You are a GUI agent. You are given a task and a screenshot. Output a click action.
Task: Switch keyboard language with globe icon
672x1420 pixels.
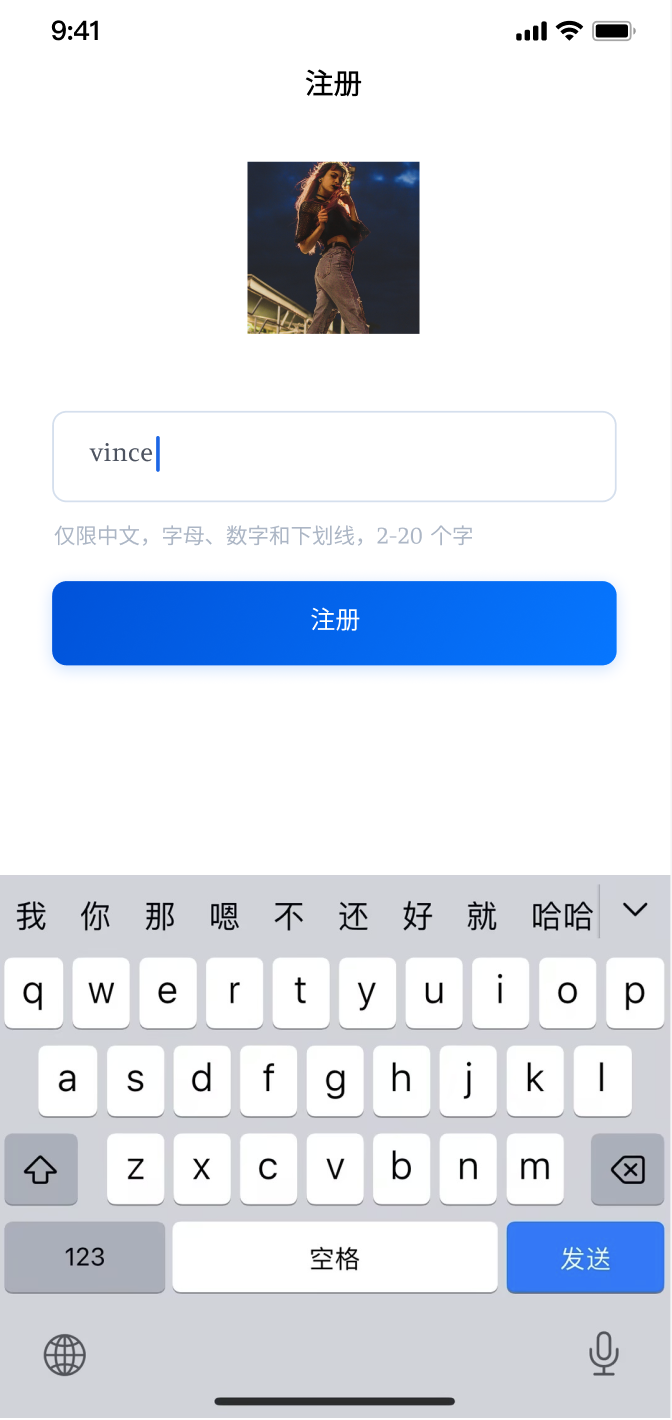click(x=65, y=1356)
